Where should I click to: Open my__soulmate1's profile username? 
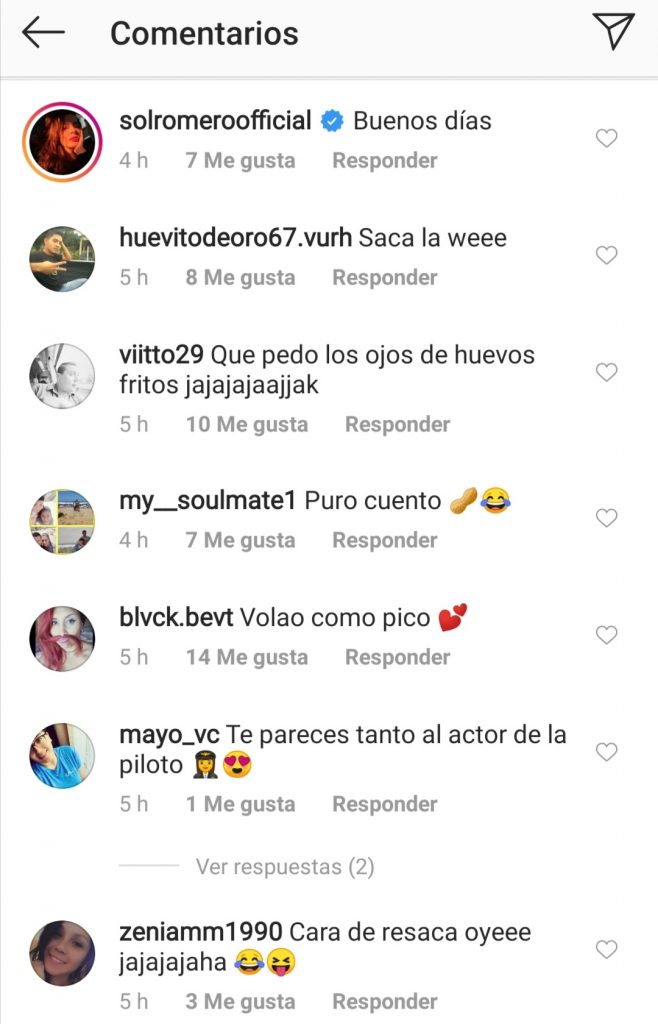pyautogui.click(x=207, y=501)
